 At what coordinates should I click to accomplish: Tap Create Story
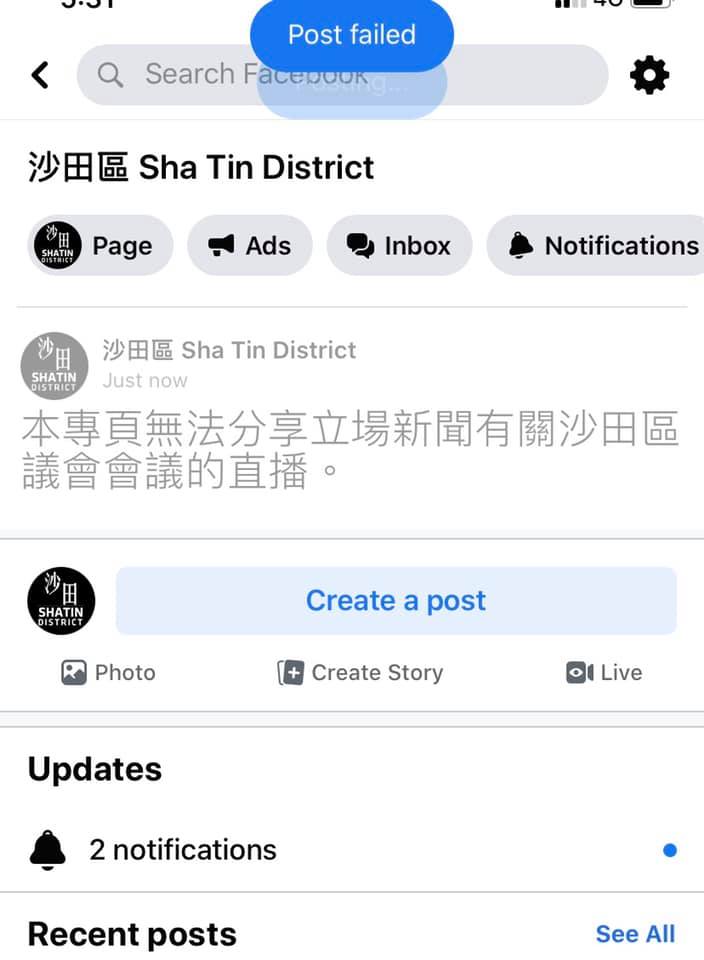(360, 673)
